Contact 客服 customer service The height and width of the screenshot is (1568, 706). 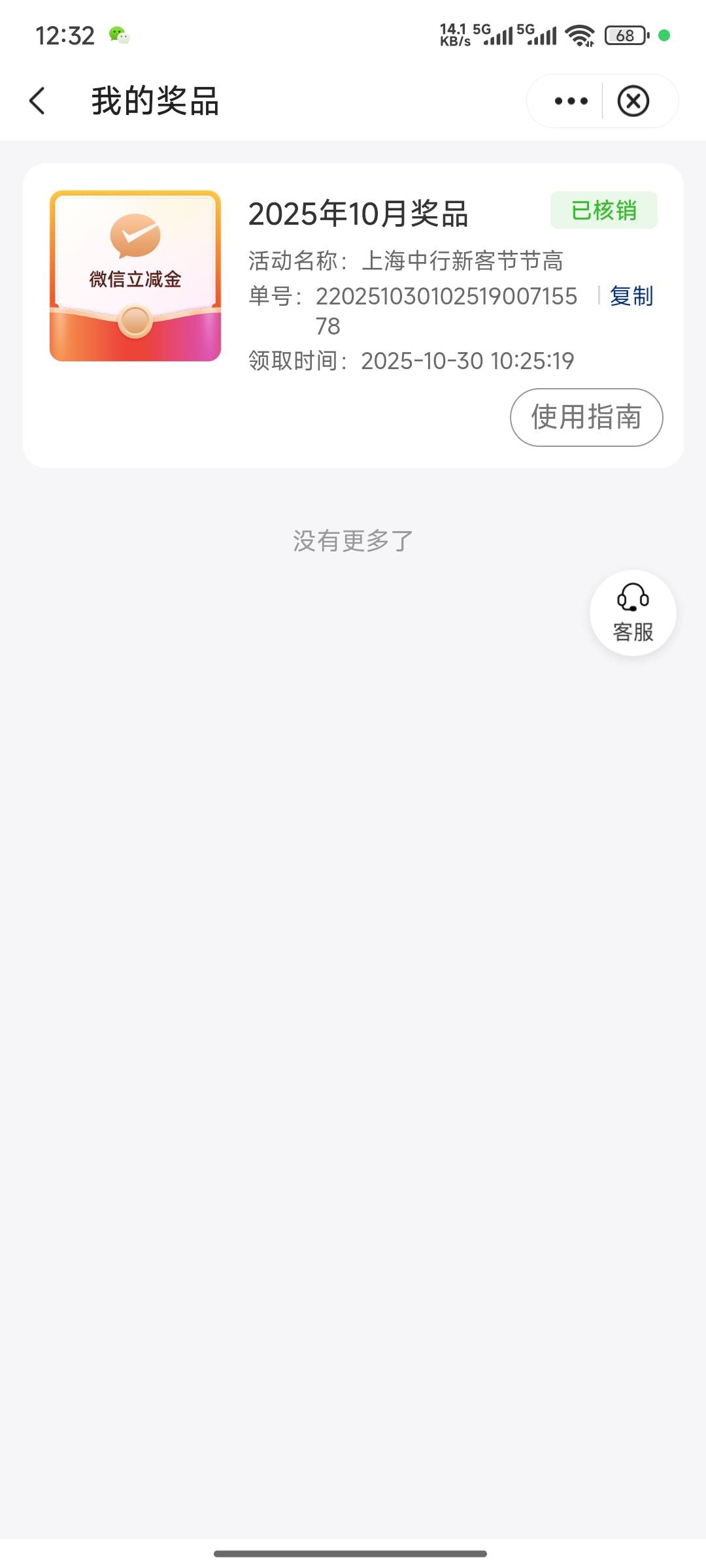coord(633,613)
